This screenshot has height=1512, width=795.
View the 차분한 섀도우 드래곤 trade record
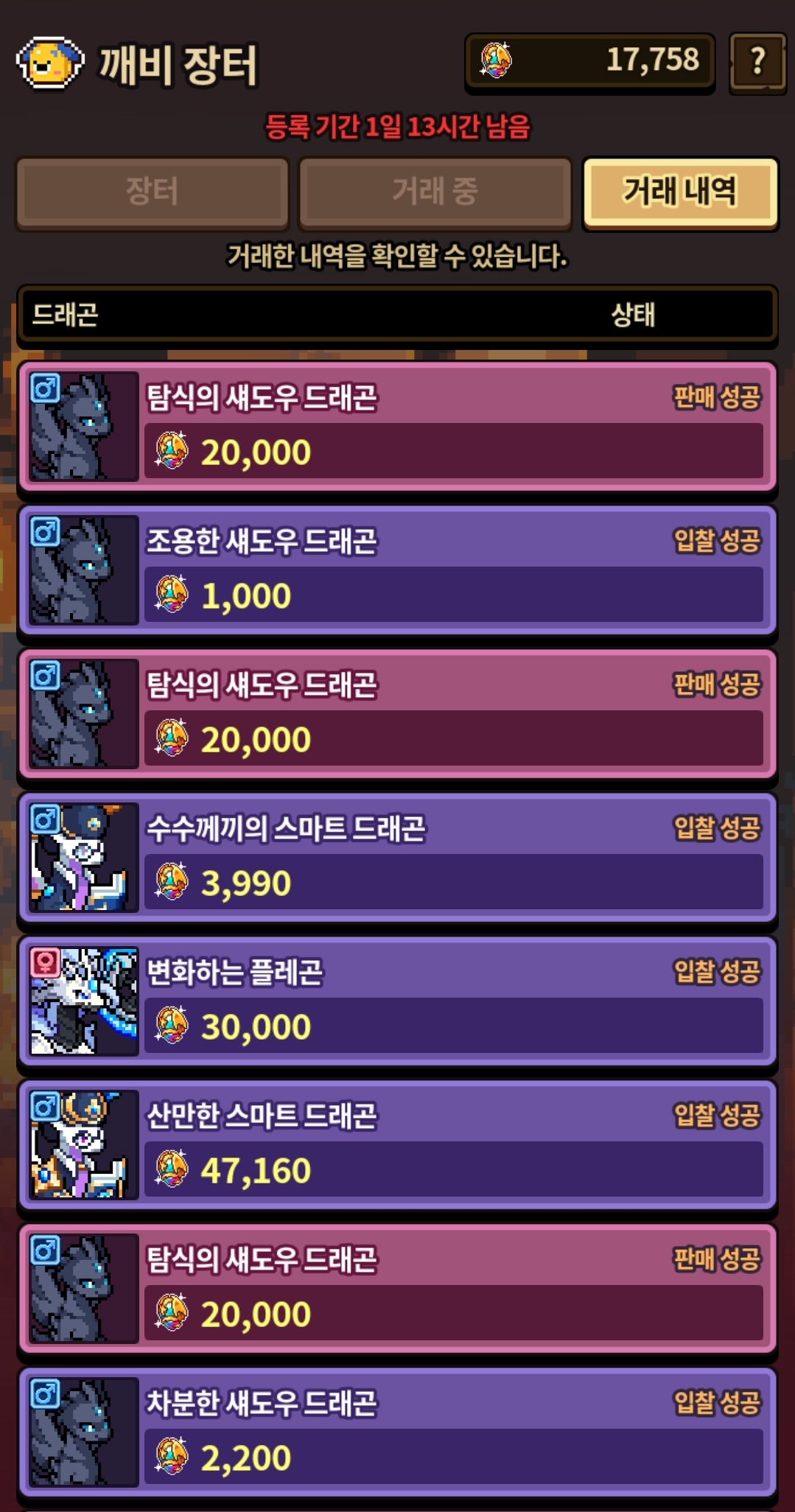(398, 1432)
